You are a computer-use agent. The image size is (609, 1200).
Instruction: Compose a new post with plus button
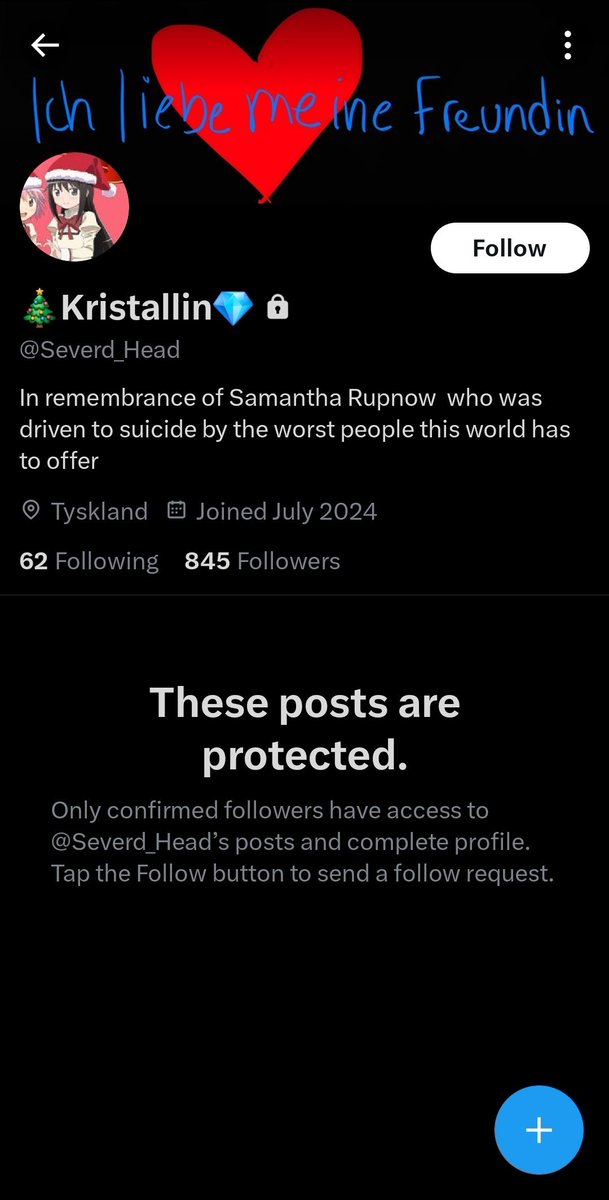click(538, 1130)
